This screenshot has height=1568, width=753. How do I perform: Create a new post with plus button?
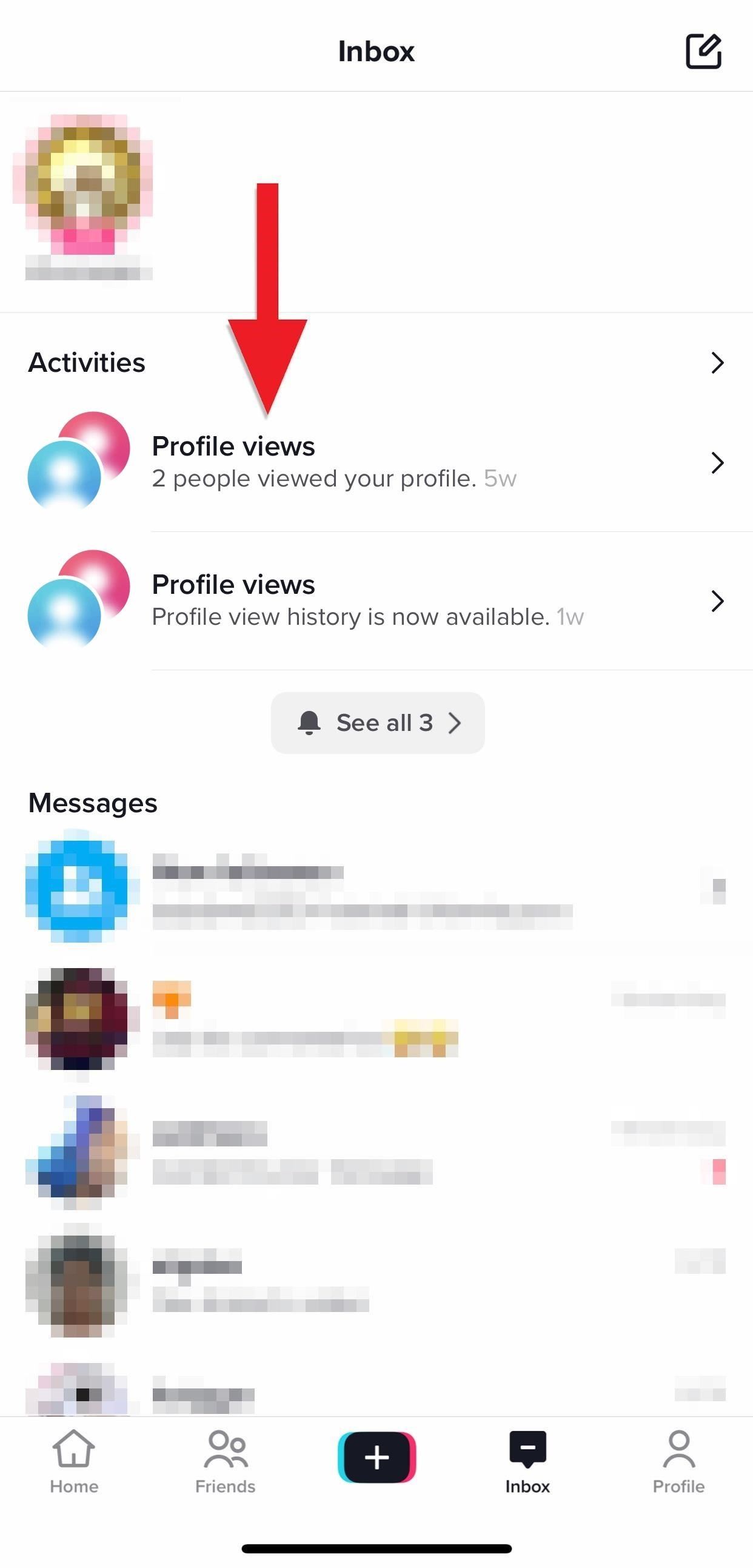click(x=376, y=1458)
